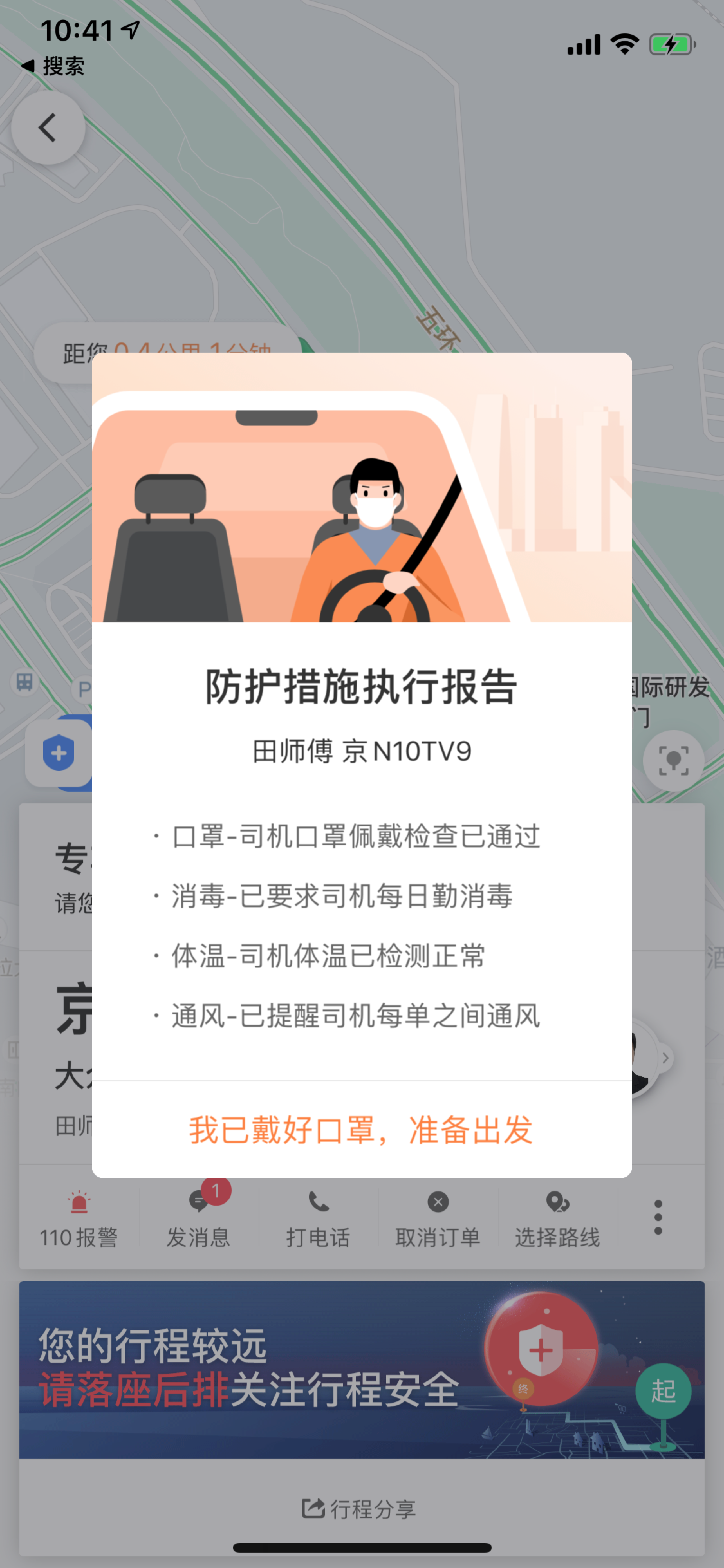Open the 请落座后排 safety banner

(x=361, y=1369)
